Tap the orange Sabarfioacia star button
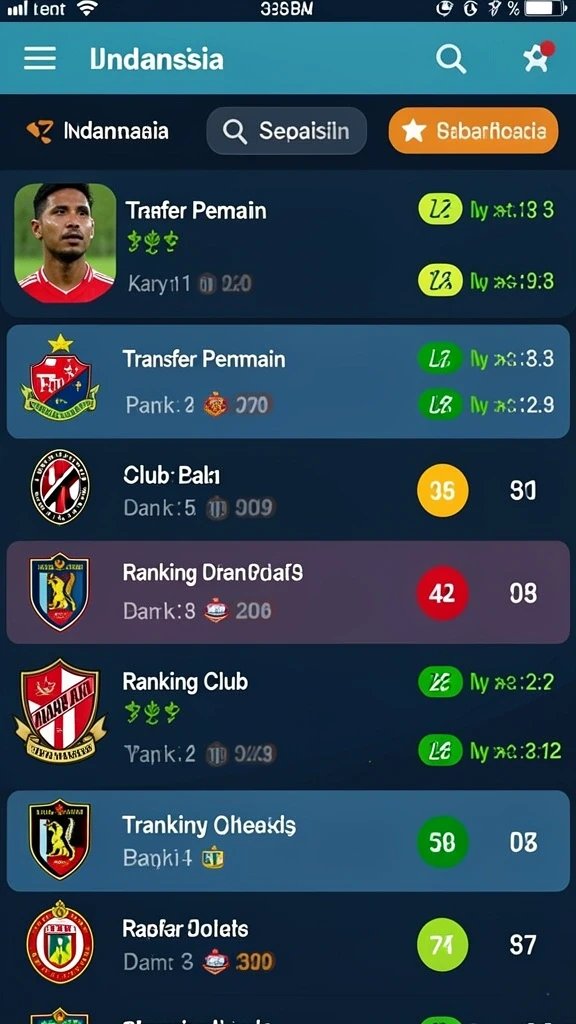This screenshot has width=576, height=1024. (473, 131)
